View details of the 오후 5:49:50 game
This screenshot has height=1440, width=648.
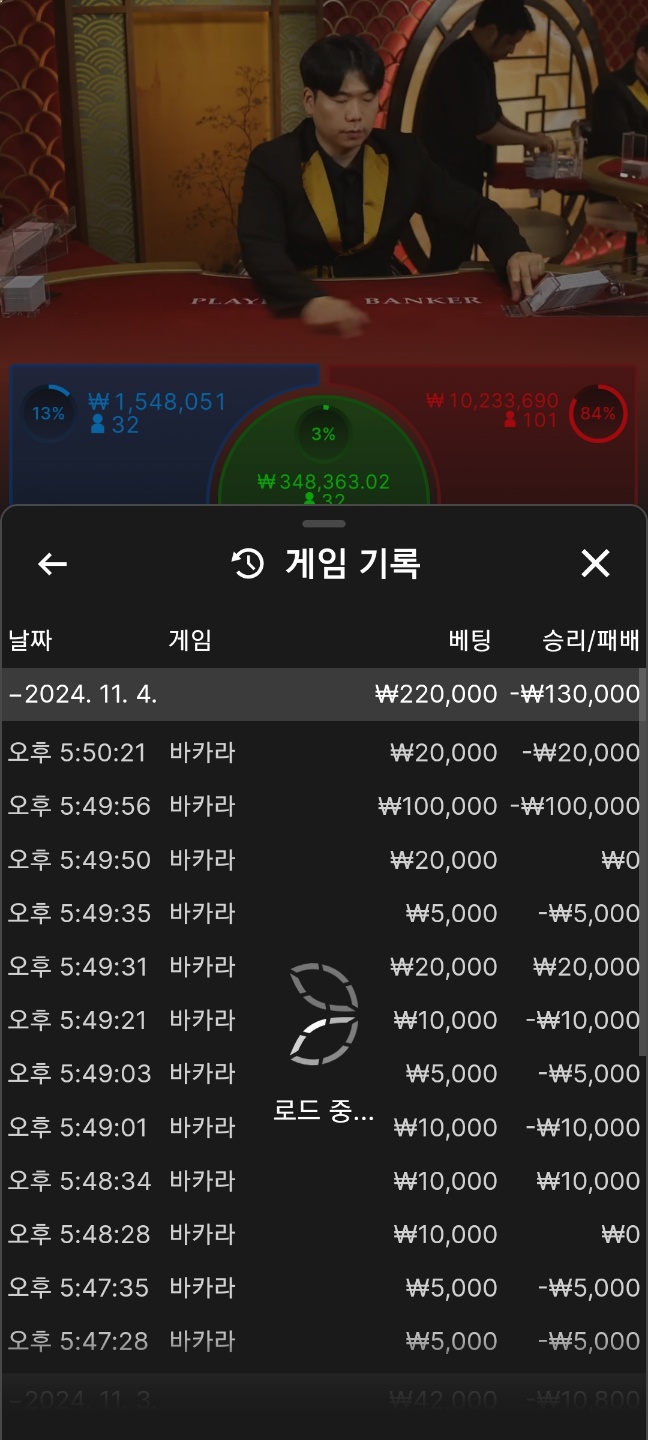(323, 860)
